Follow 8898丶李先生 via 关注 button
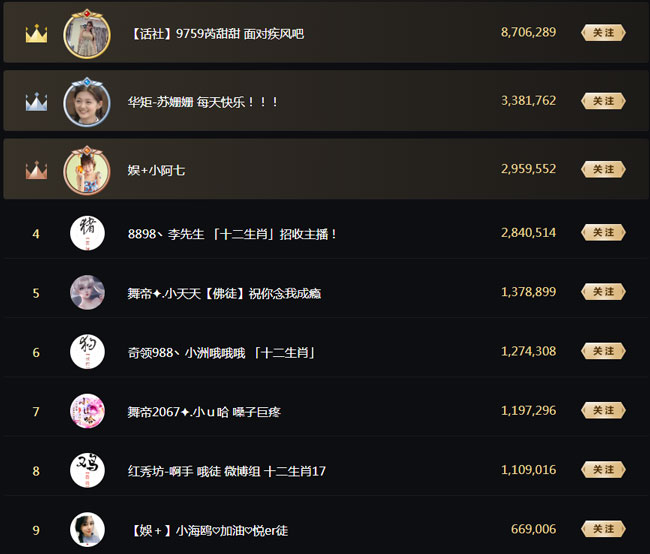Screen dimensions: 650x554 click(604, 233)
